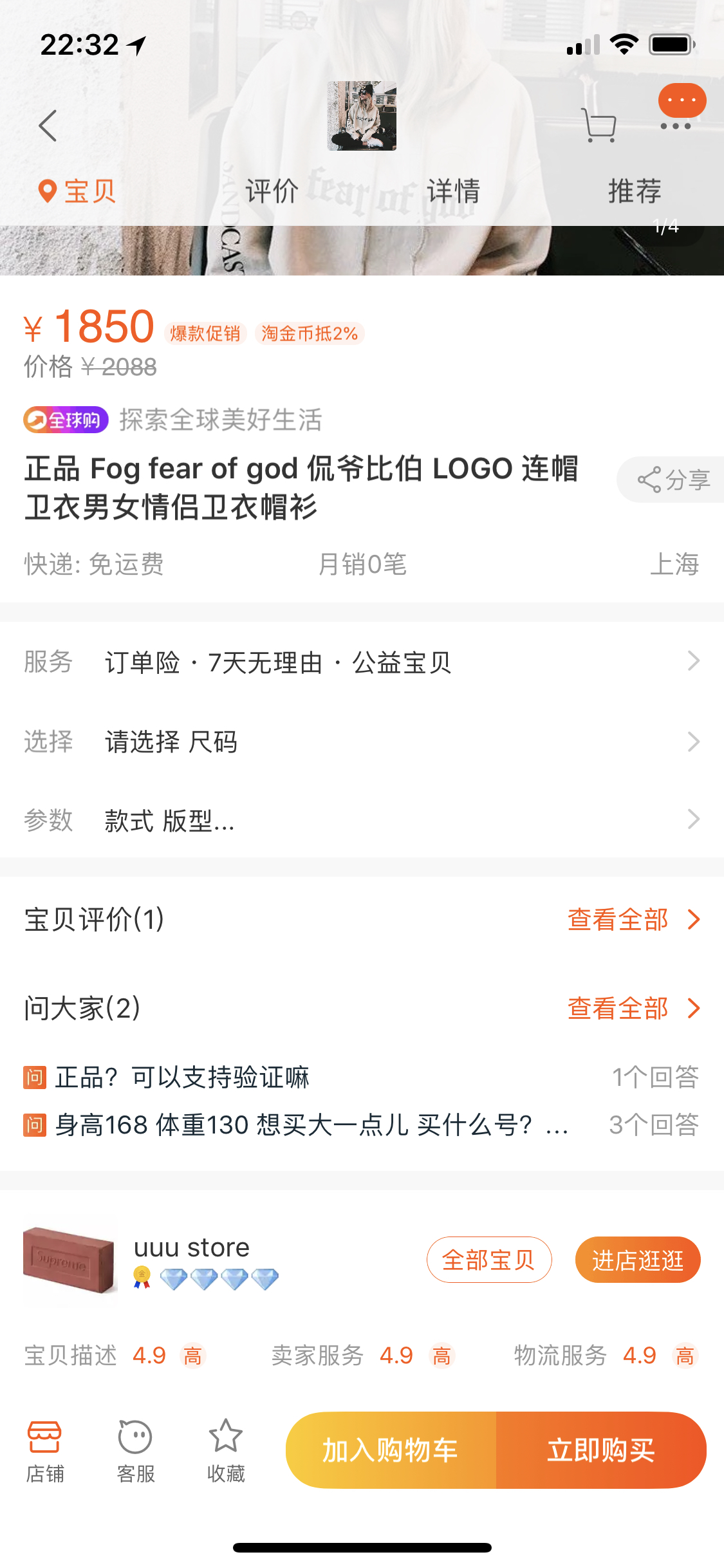The width and height of the screenshot is (724, 1568).
Task: Switch to the 评价 tab
Action: tap(272, 191)
